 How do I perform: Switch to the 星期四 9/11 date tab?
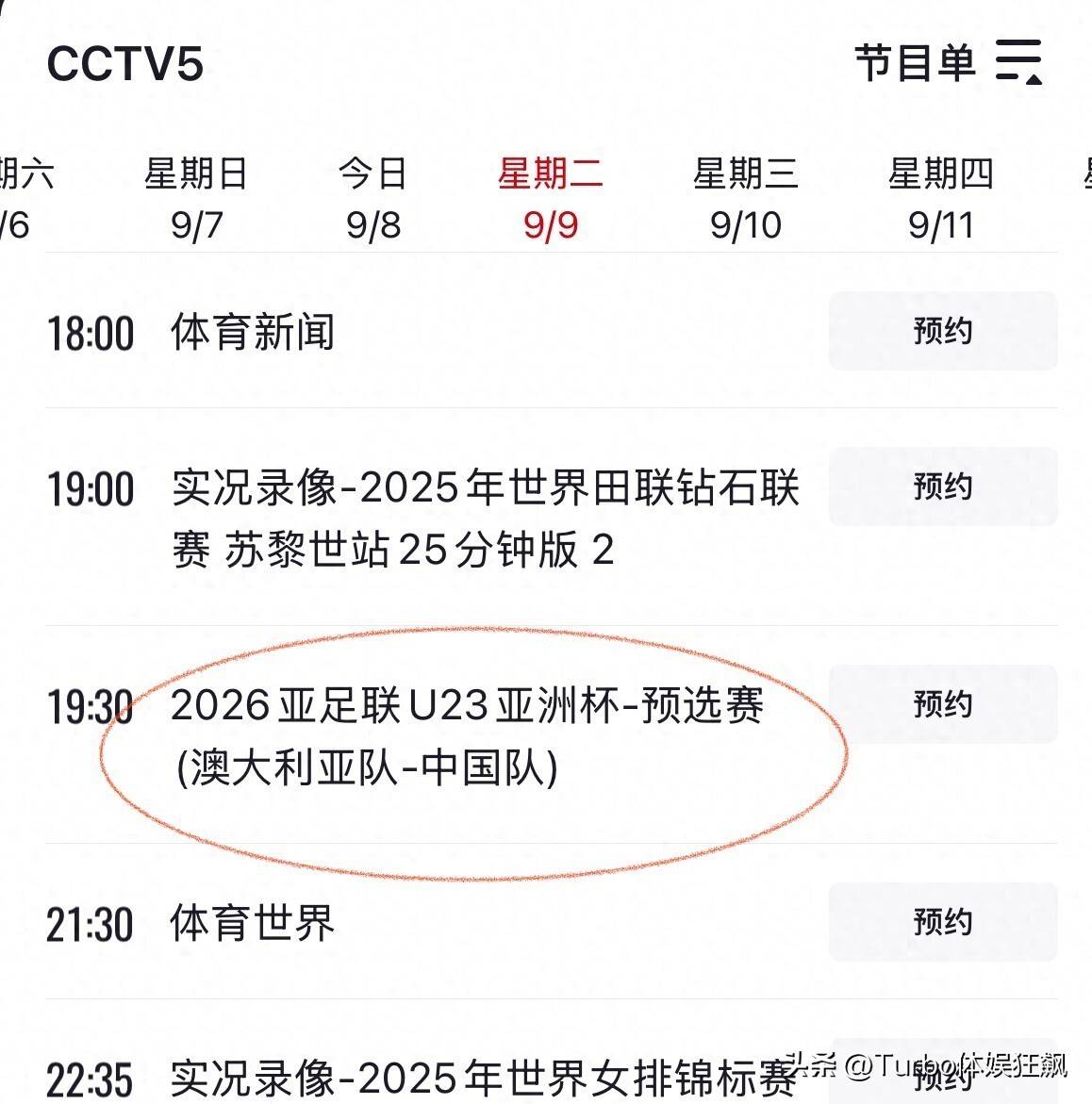click(x=940, y=198)
